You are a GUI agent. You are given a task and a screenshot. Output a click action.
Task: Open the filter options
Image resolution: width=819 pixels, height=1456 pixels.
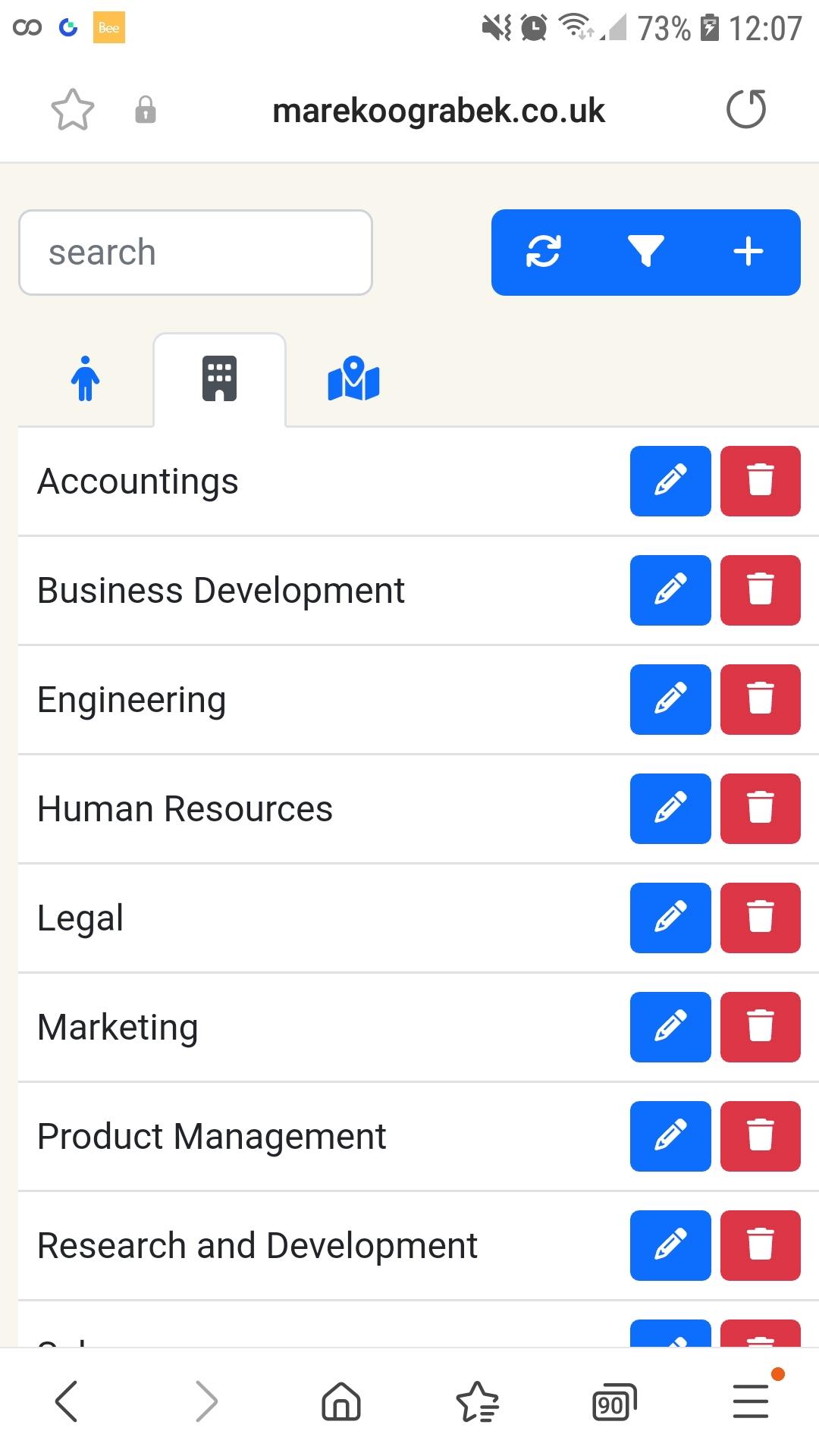(x=646, y=252)
